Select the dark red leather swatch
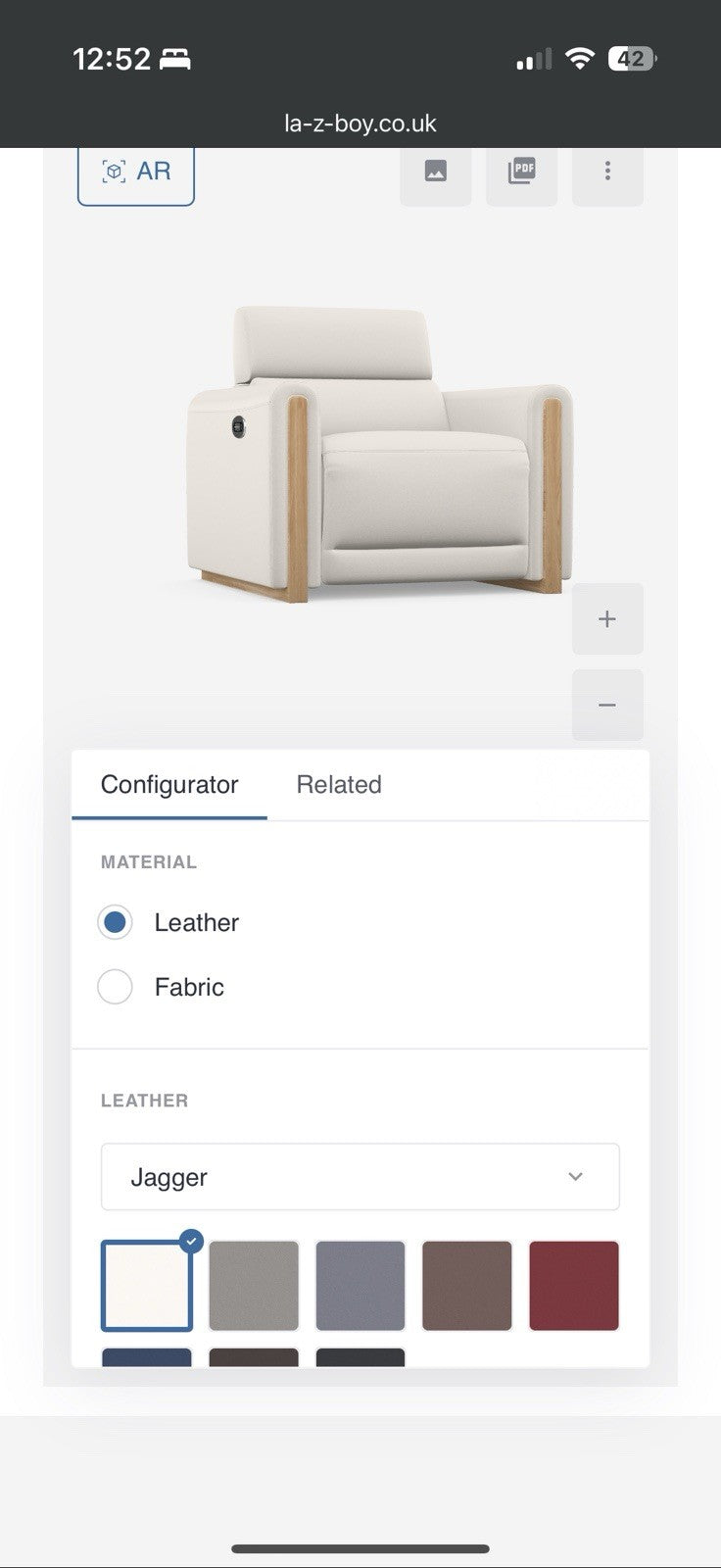Image resolution: width=721 pixels, height=1568 pixels. tap(574, 1286)
